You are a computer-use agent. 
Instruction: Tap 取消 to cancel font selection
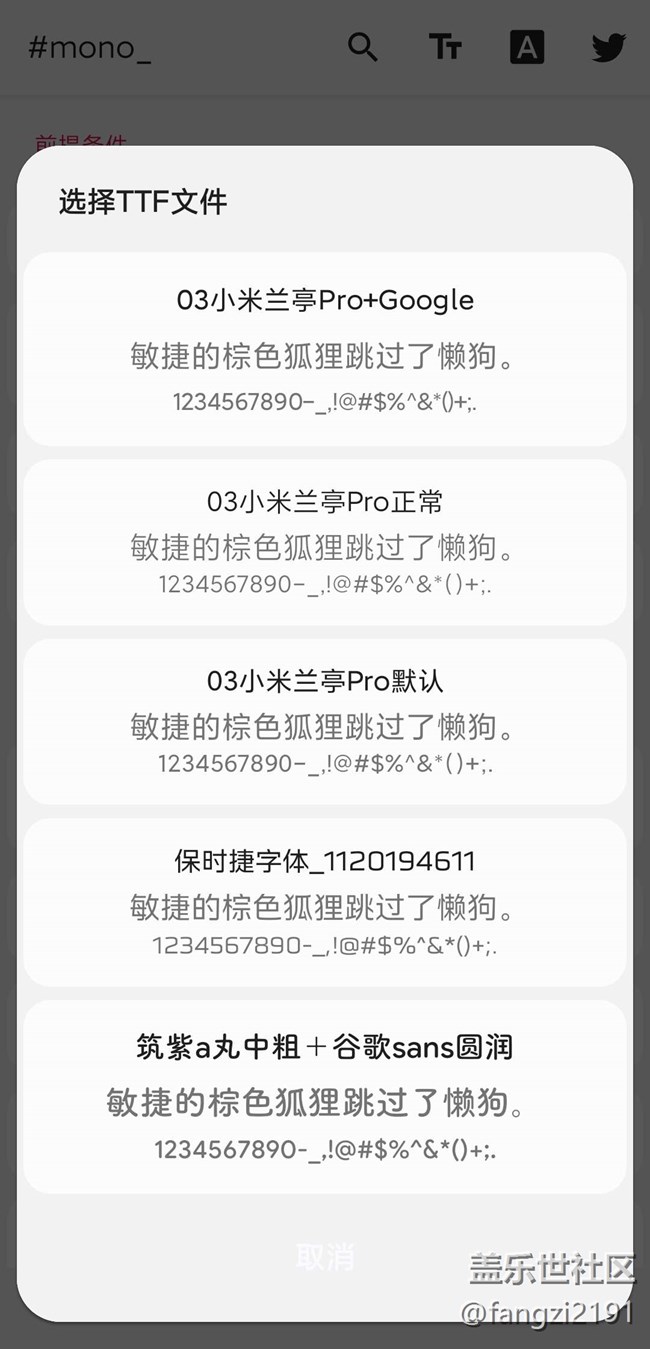click(x=325, y=1257)
